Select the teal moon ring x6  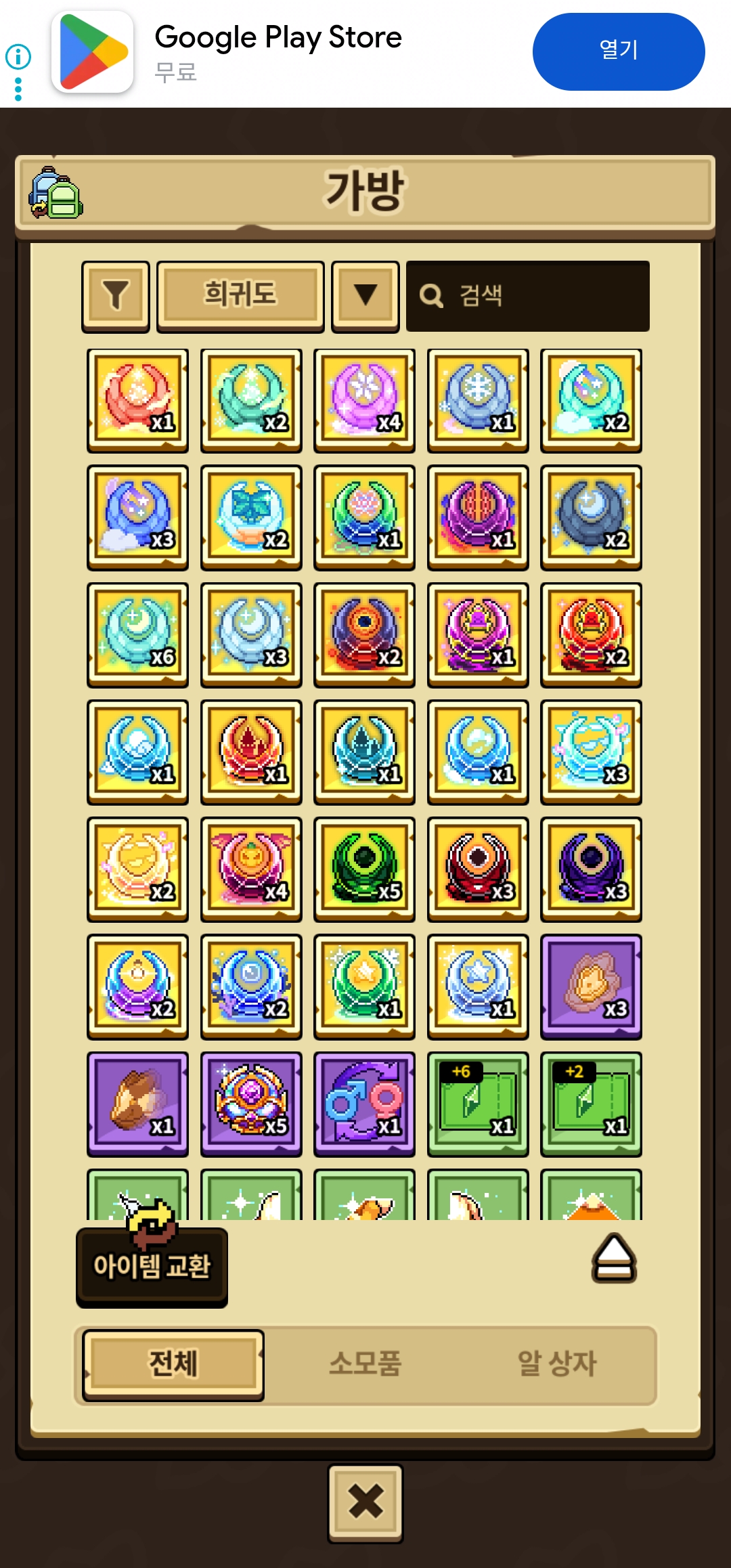coord(138,635)
